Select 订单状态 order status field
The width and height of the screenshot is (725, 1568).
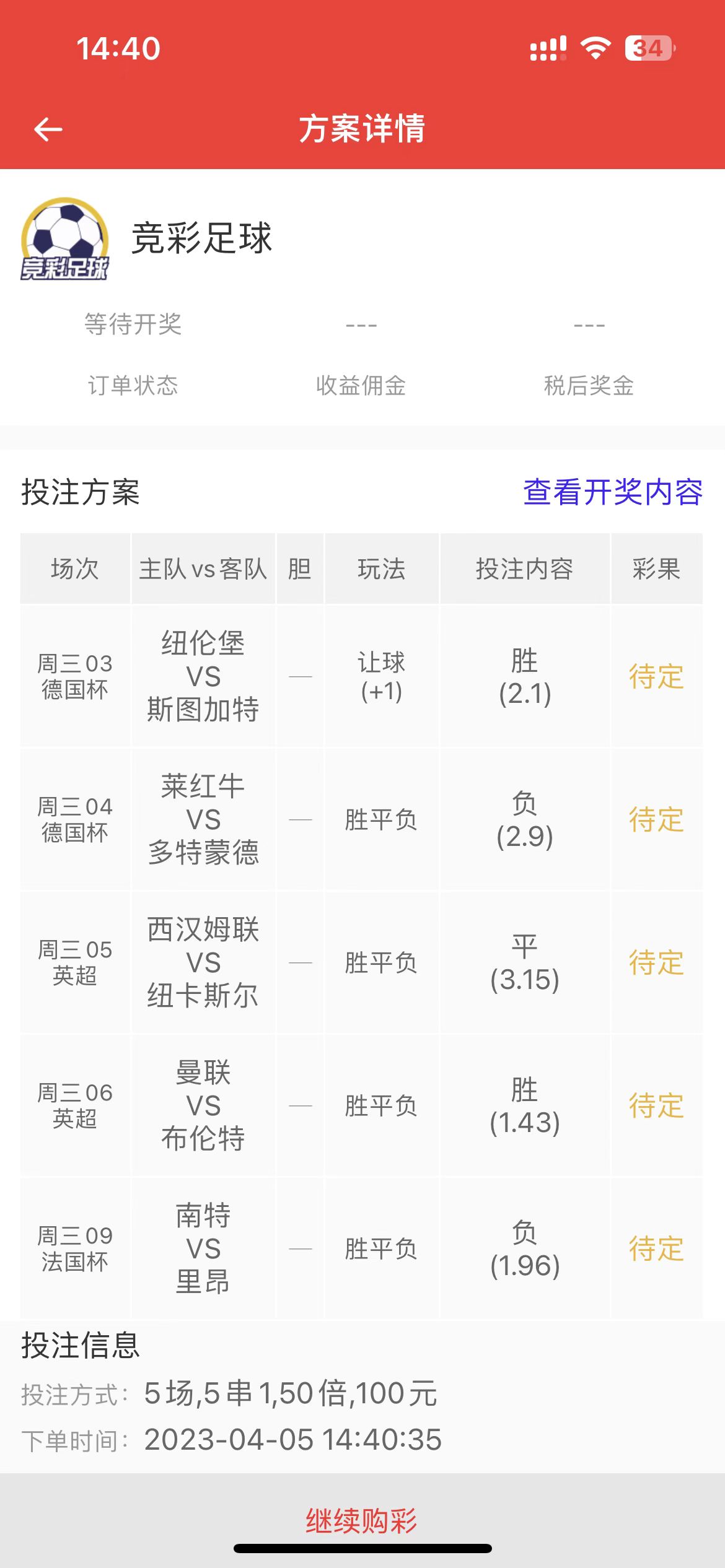133,386
